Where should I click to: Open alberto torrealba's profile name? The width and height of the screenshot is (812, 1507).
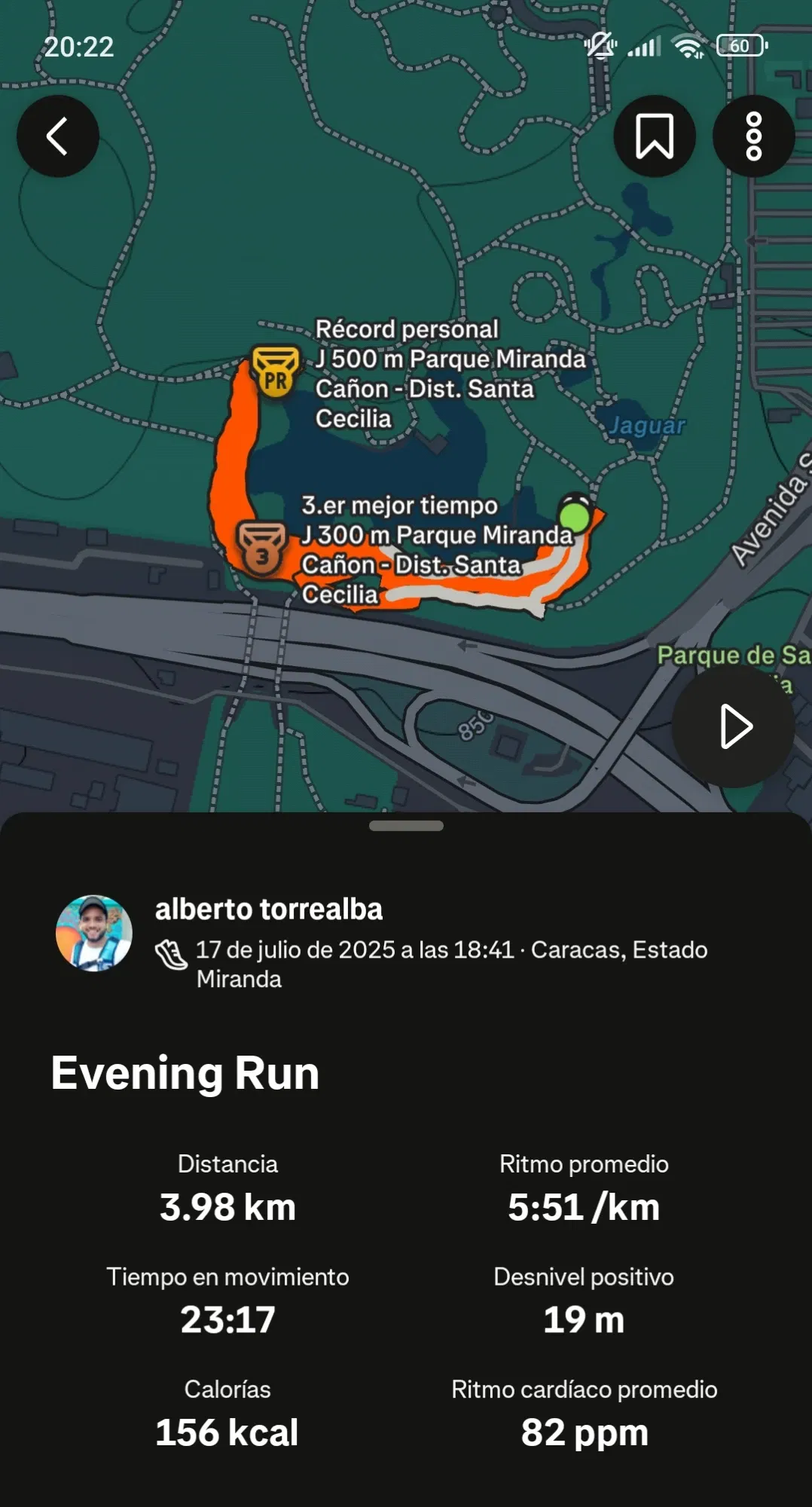point(269,909)
